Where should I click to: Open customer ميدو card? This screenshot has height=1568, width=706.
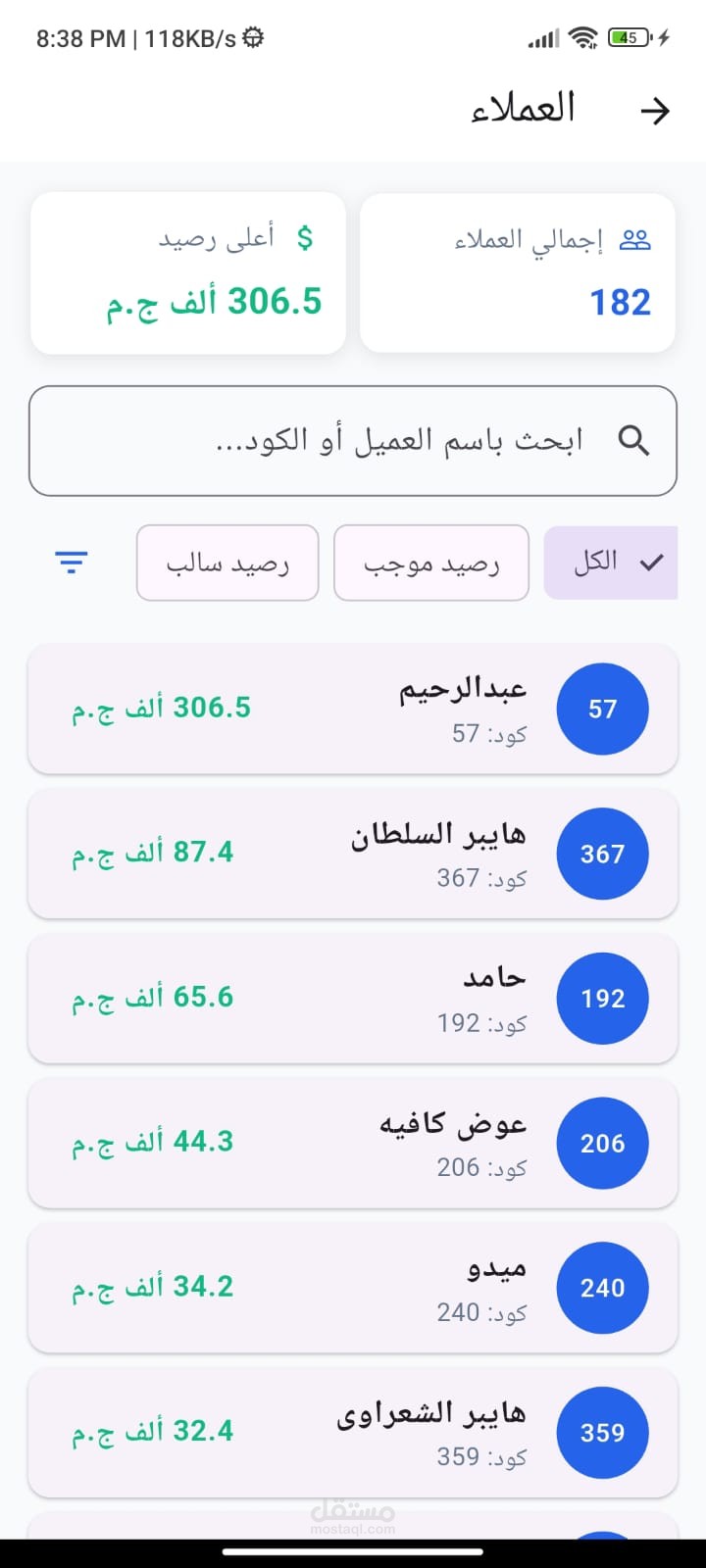pyautogui.click(x=353, y=1287)
